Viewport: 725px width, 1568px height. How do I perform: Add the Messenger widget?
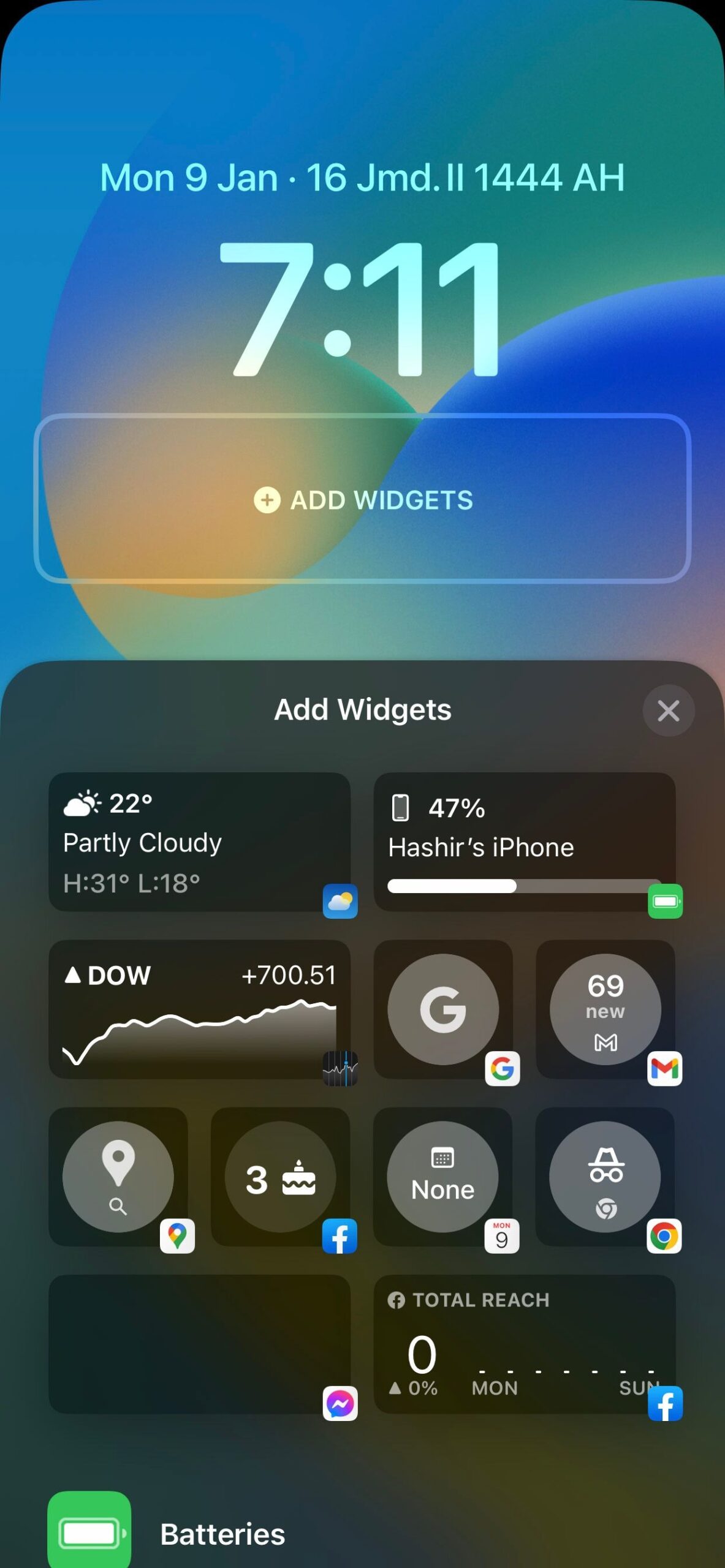[200, 1344]
